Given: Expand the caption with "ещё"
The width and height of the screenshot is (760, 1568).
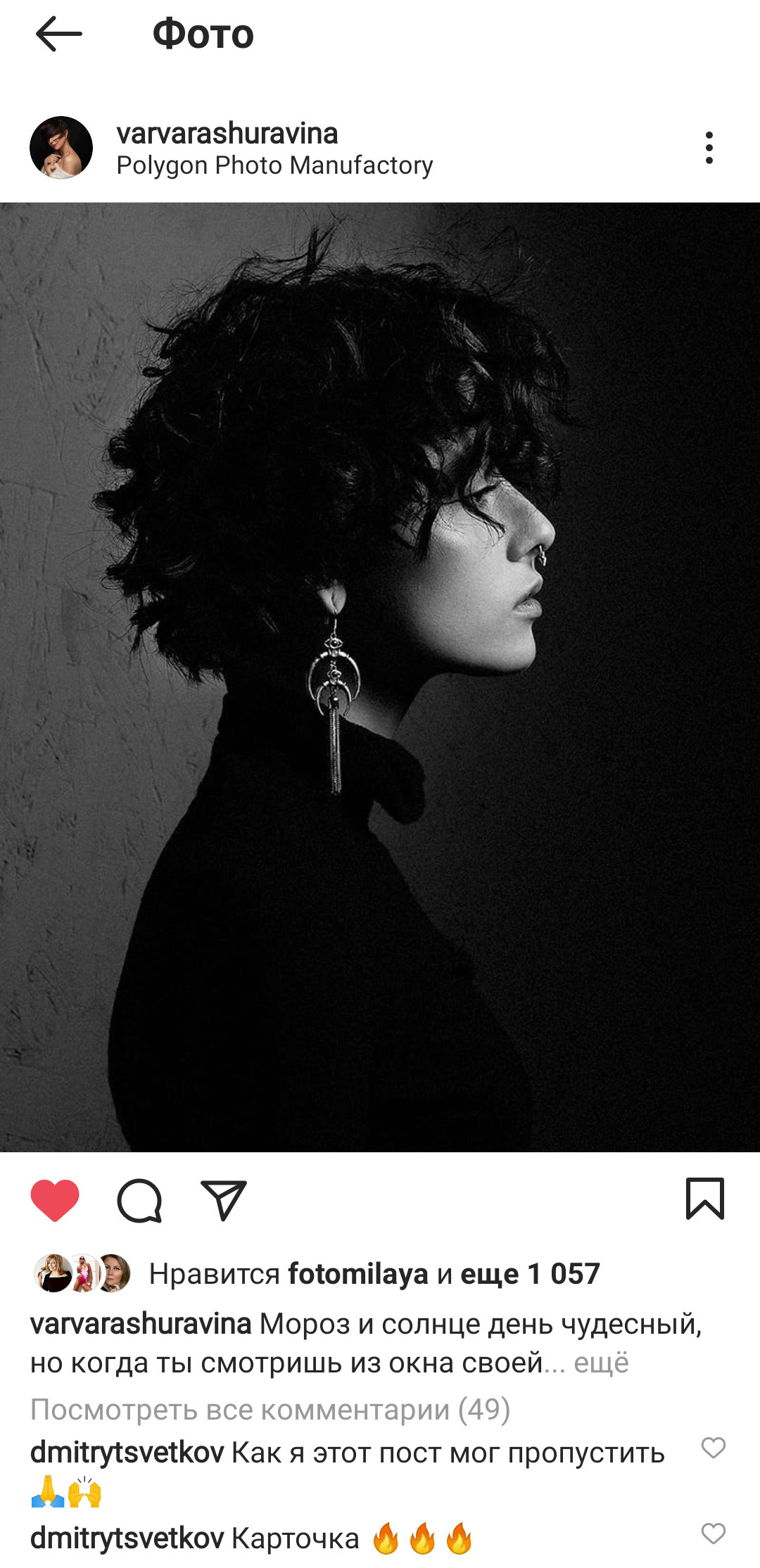Looking at the screenshot, I should [601, 1363].
